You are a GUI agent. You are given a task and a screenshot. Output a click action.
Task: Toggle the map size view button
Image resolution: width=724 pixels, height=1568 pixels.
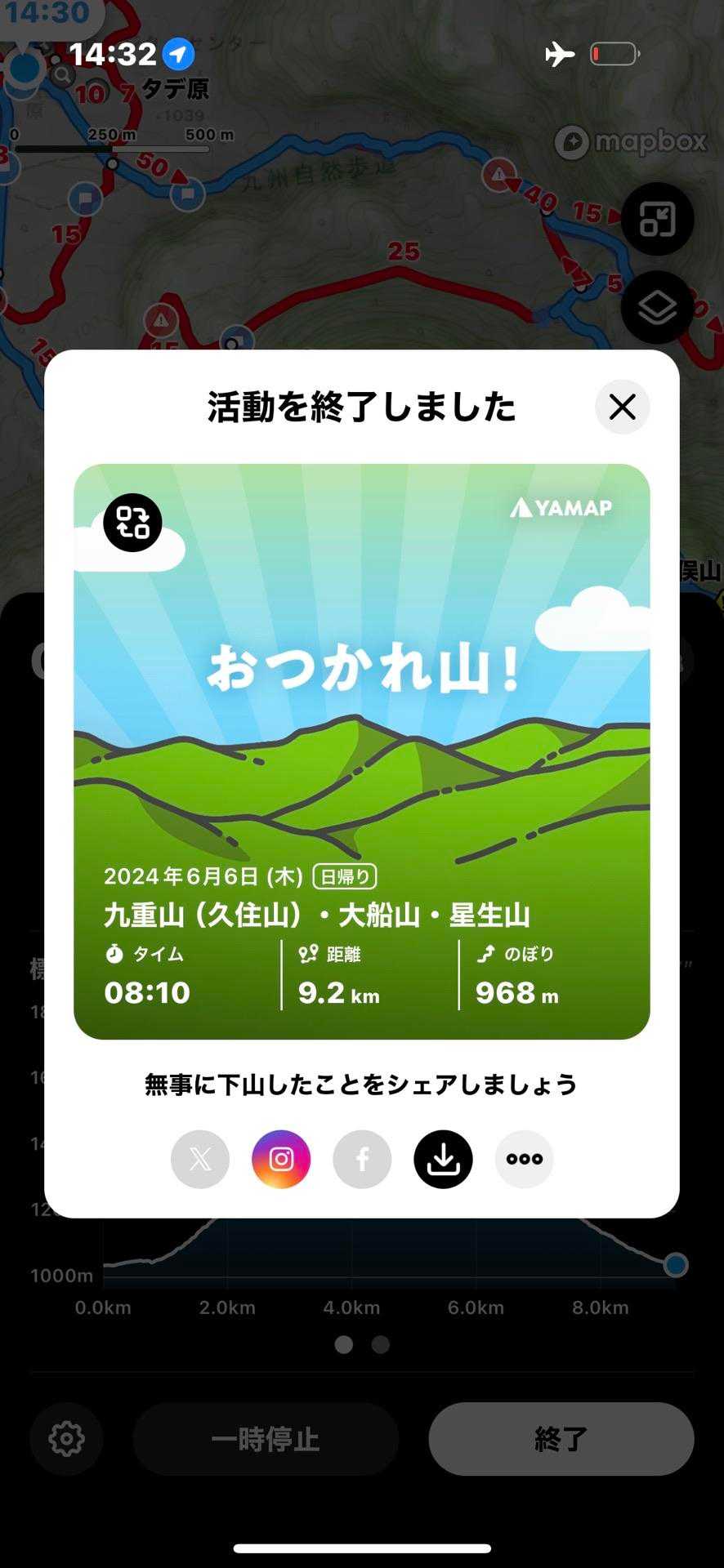pyautogui.click(x=657, y=220)
